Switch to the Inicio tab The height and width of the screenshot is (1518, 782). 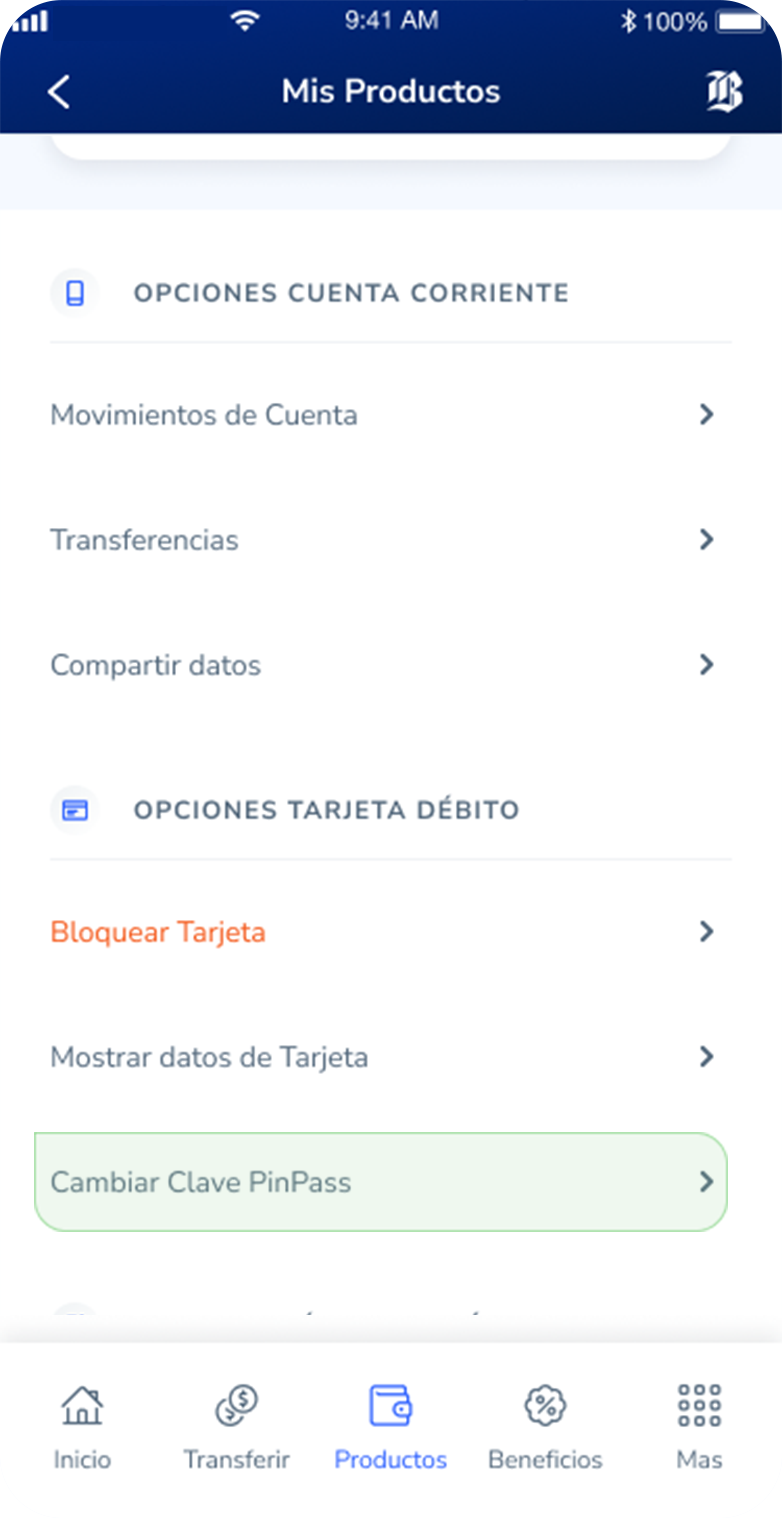(82, 1427)
